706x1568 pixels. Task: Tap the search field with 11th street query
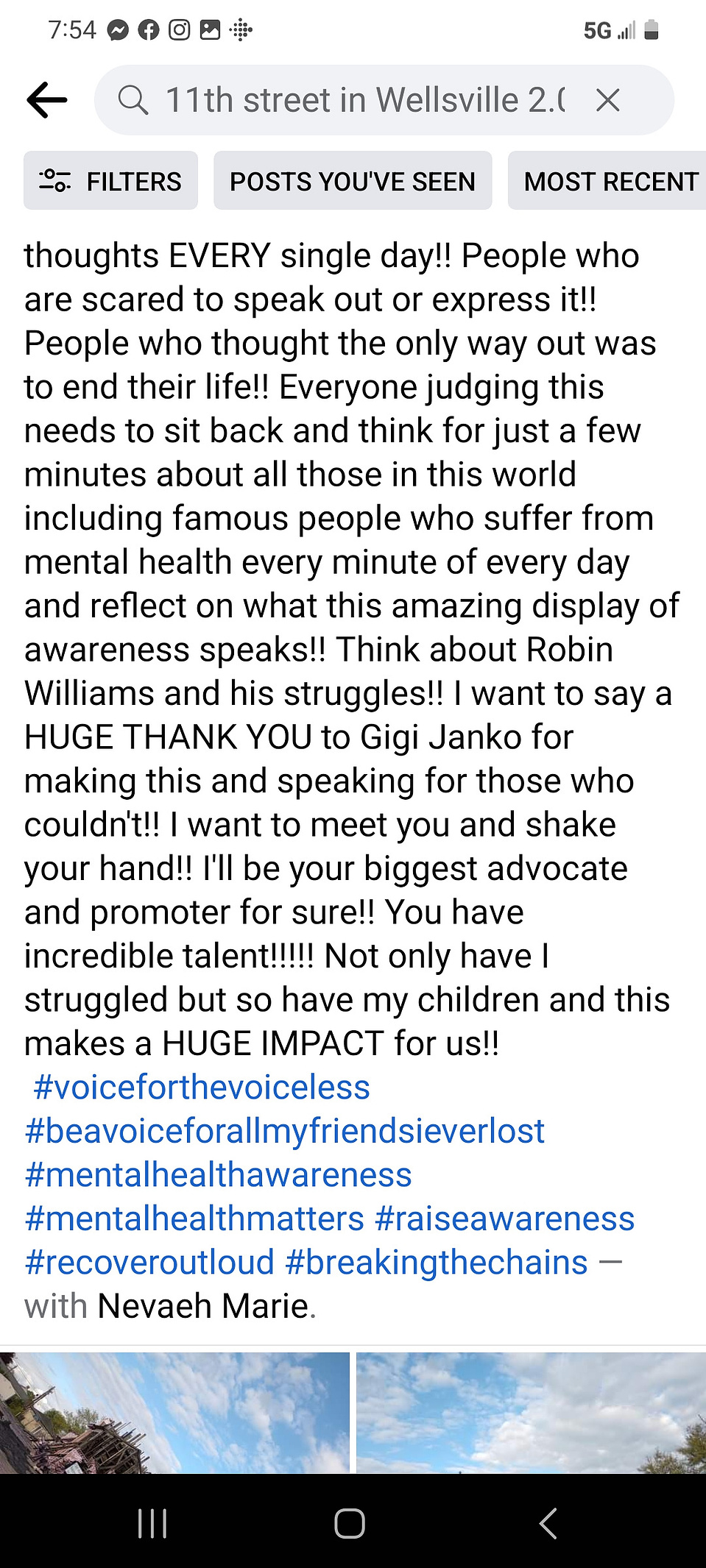pyautogui.click(x=364, y=100)
